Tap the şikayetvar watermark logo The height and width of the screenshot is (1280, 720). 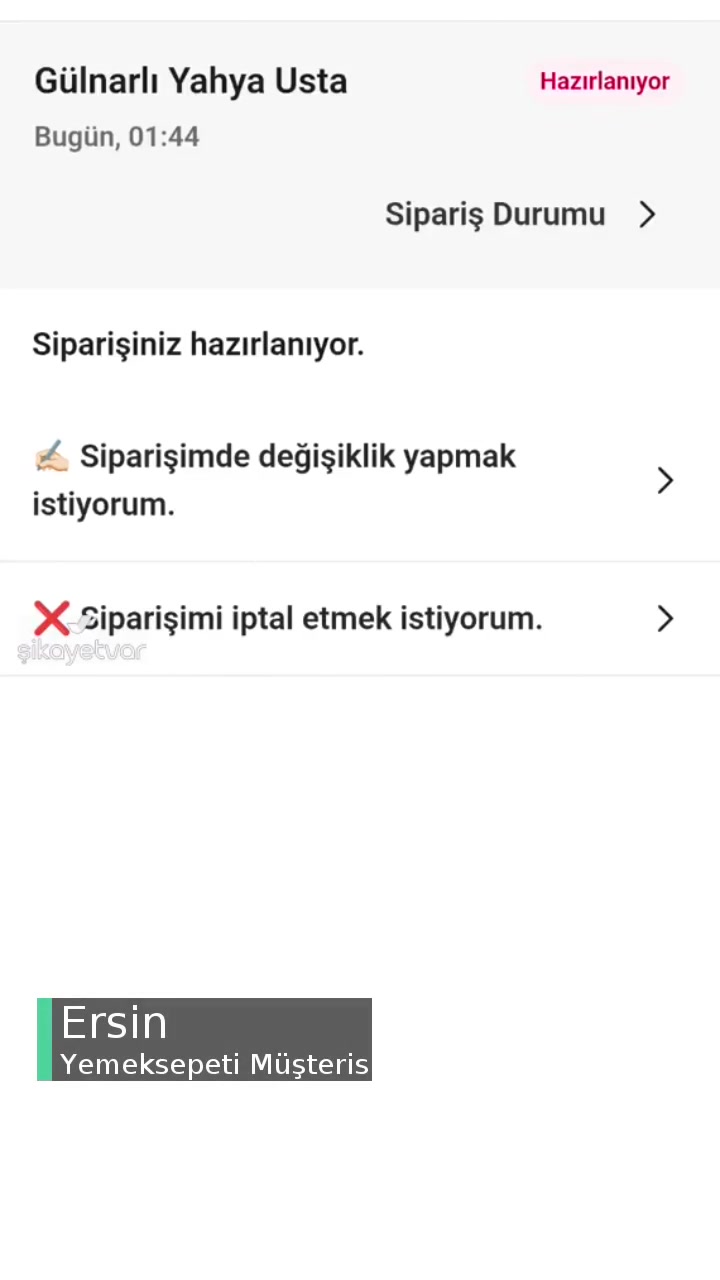pyautogui.click(x=83, y=650)
